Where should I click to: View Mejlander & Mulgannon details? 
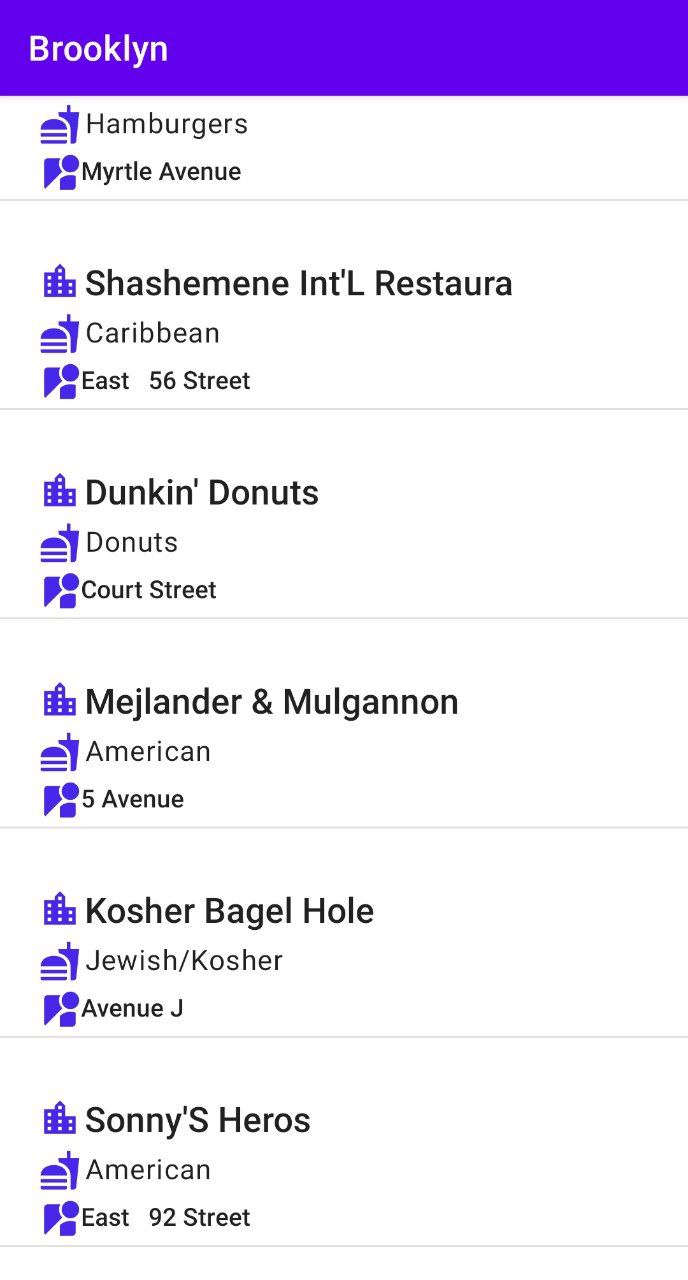coord(344,723)
